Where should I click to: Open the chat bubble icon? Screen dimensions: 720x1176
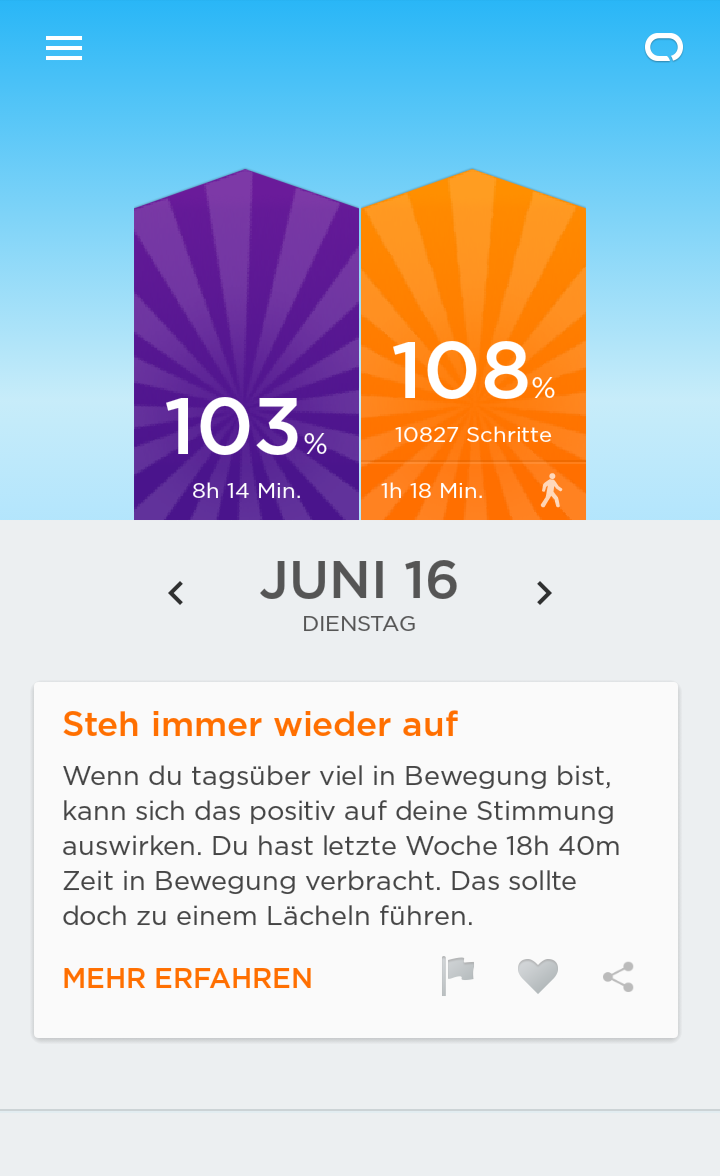click(664, 47)
